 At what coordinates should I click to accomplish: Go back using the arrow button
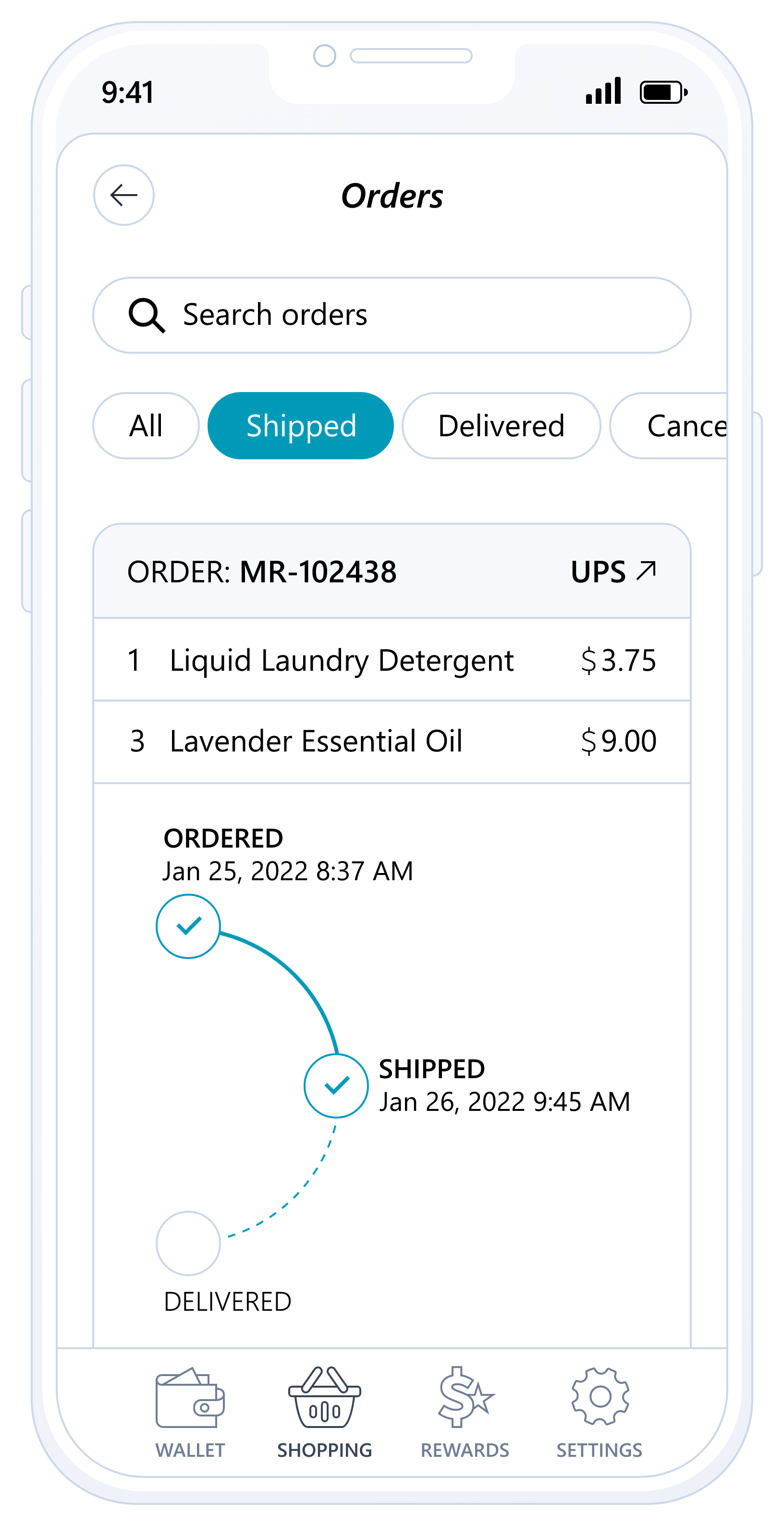click(x=124, y=195)
